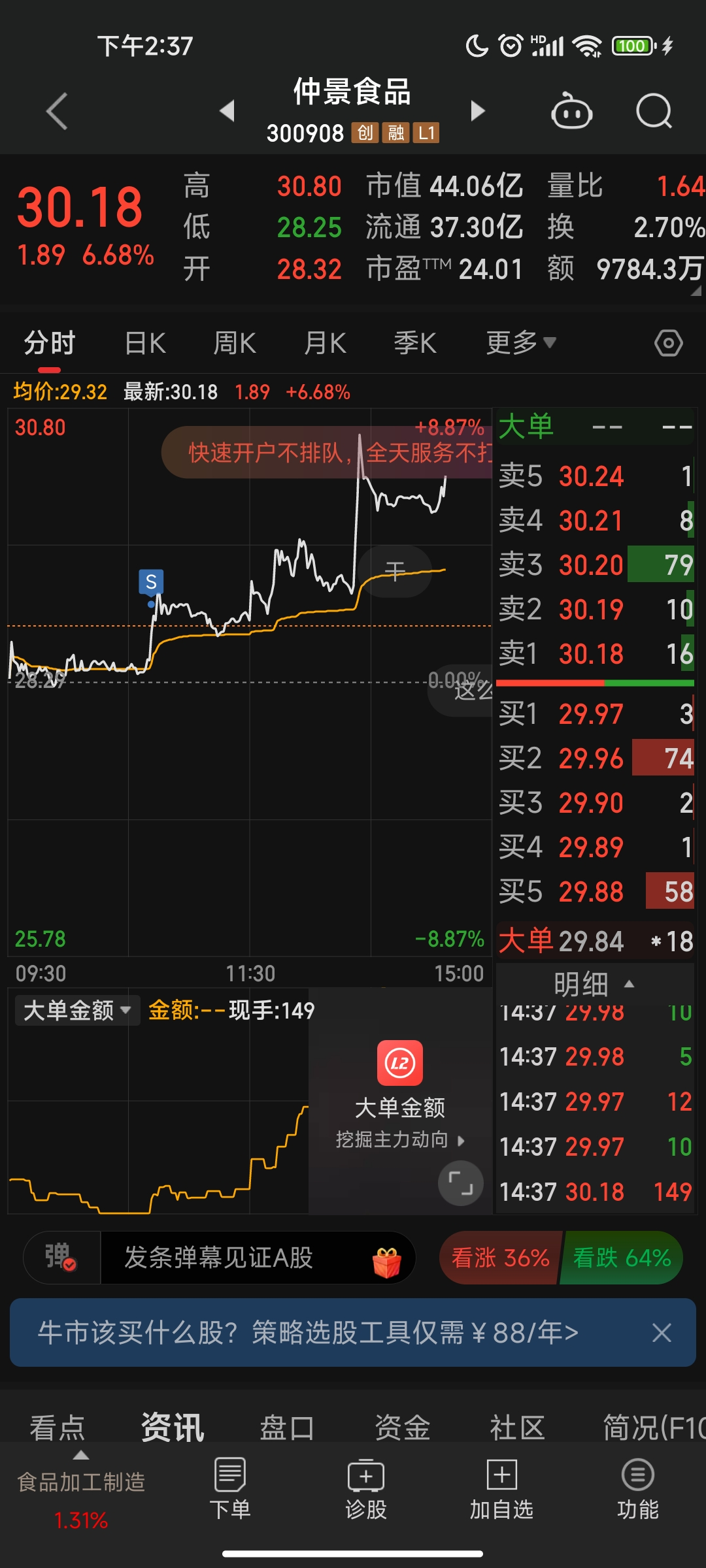Switch to the 周K chart tab

(x=235, y=343)
